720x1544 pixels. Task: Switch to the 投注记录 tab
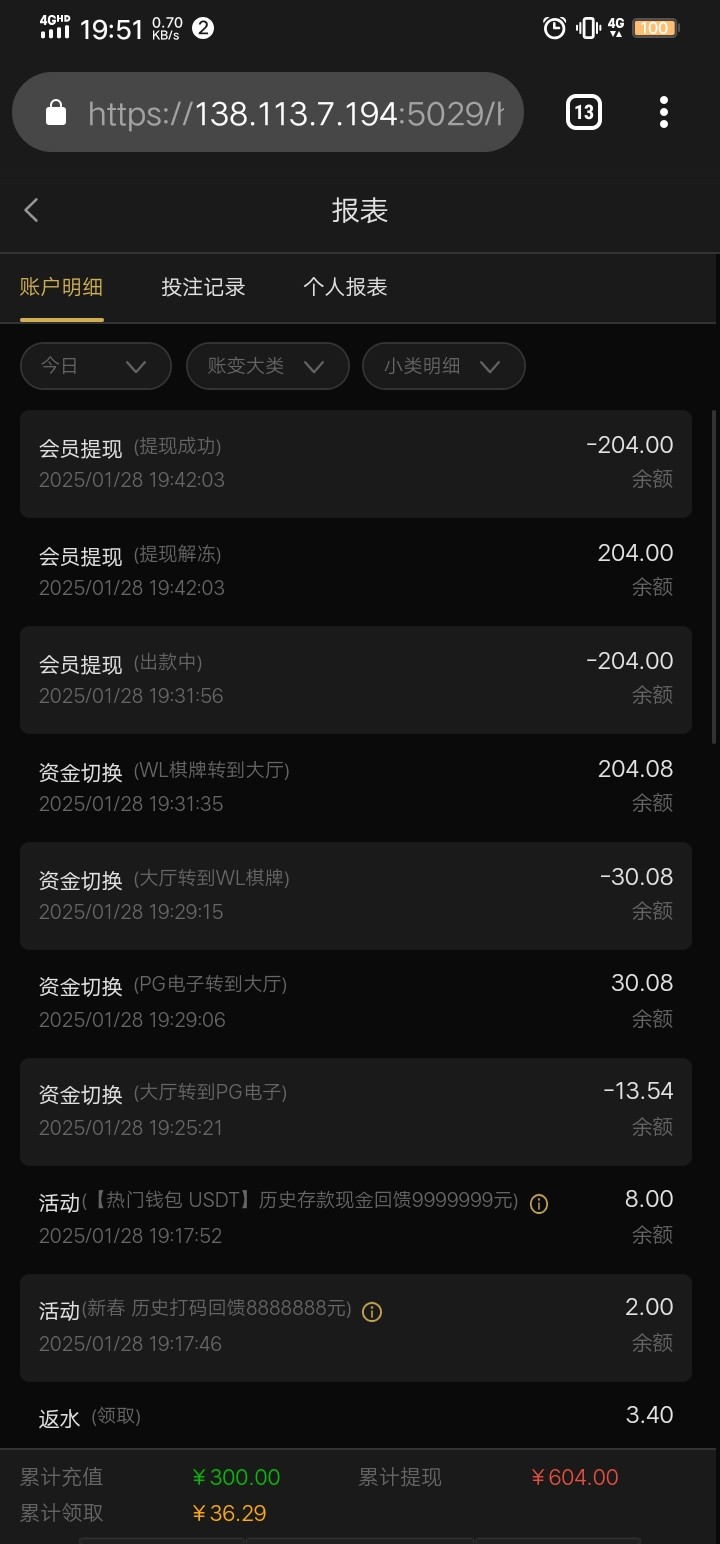click(x=203, y=287)
